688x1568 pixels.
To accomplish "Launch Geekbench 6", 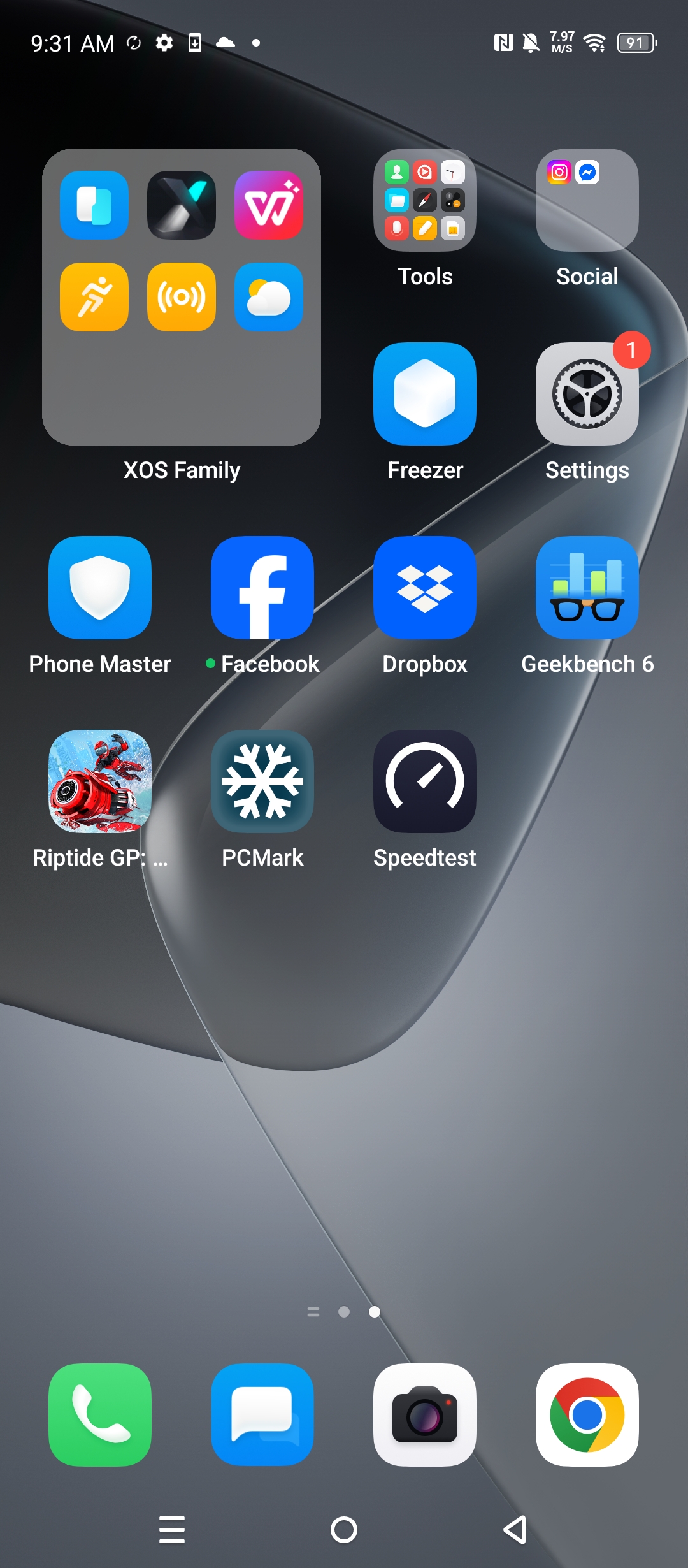I will [587, 588].
